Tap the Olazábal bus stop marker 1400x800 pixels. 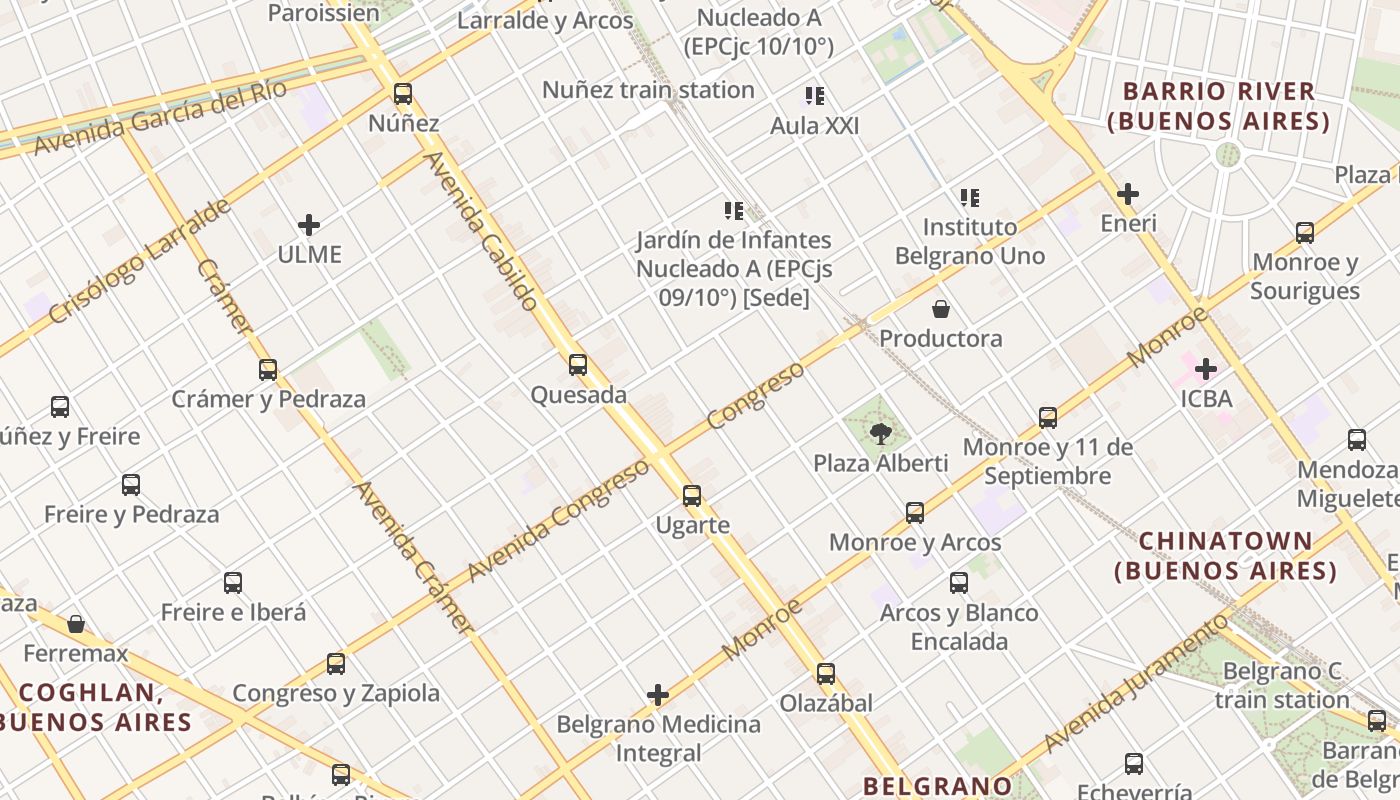click(x=826, y=674)
